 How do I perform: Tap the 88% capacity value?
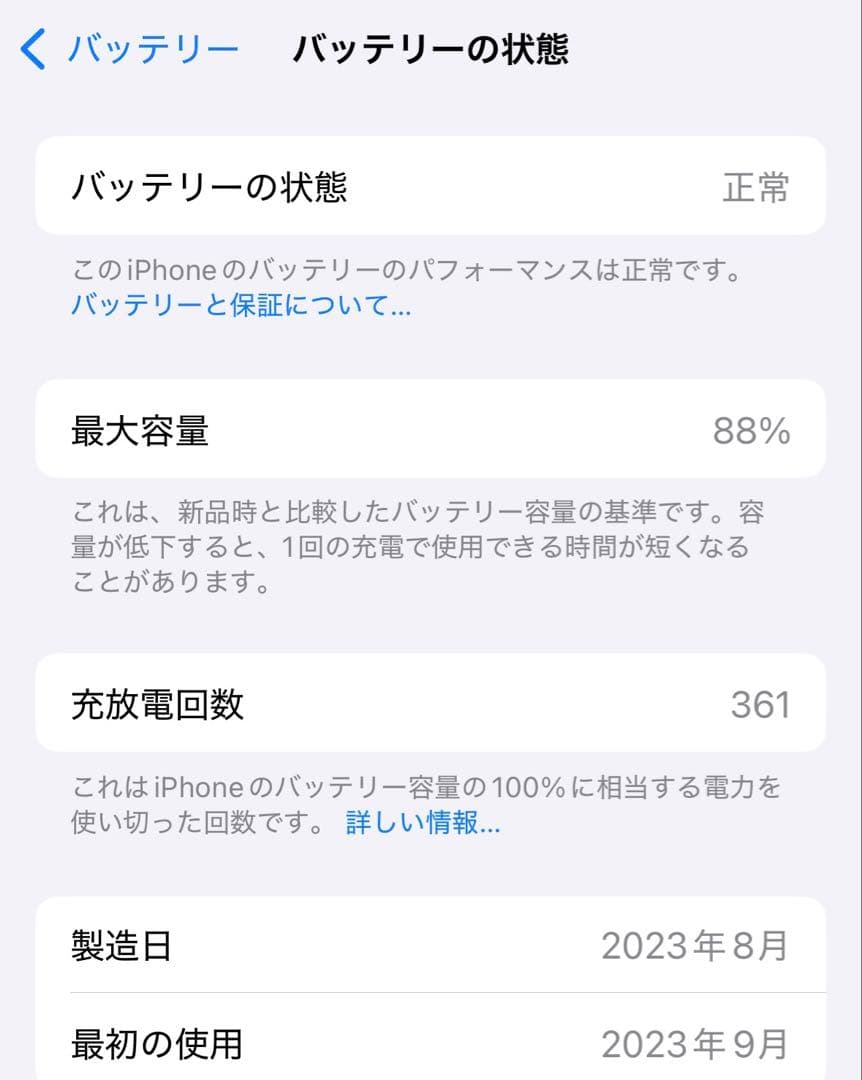[x=751, y=431]
